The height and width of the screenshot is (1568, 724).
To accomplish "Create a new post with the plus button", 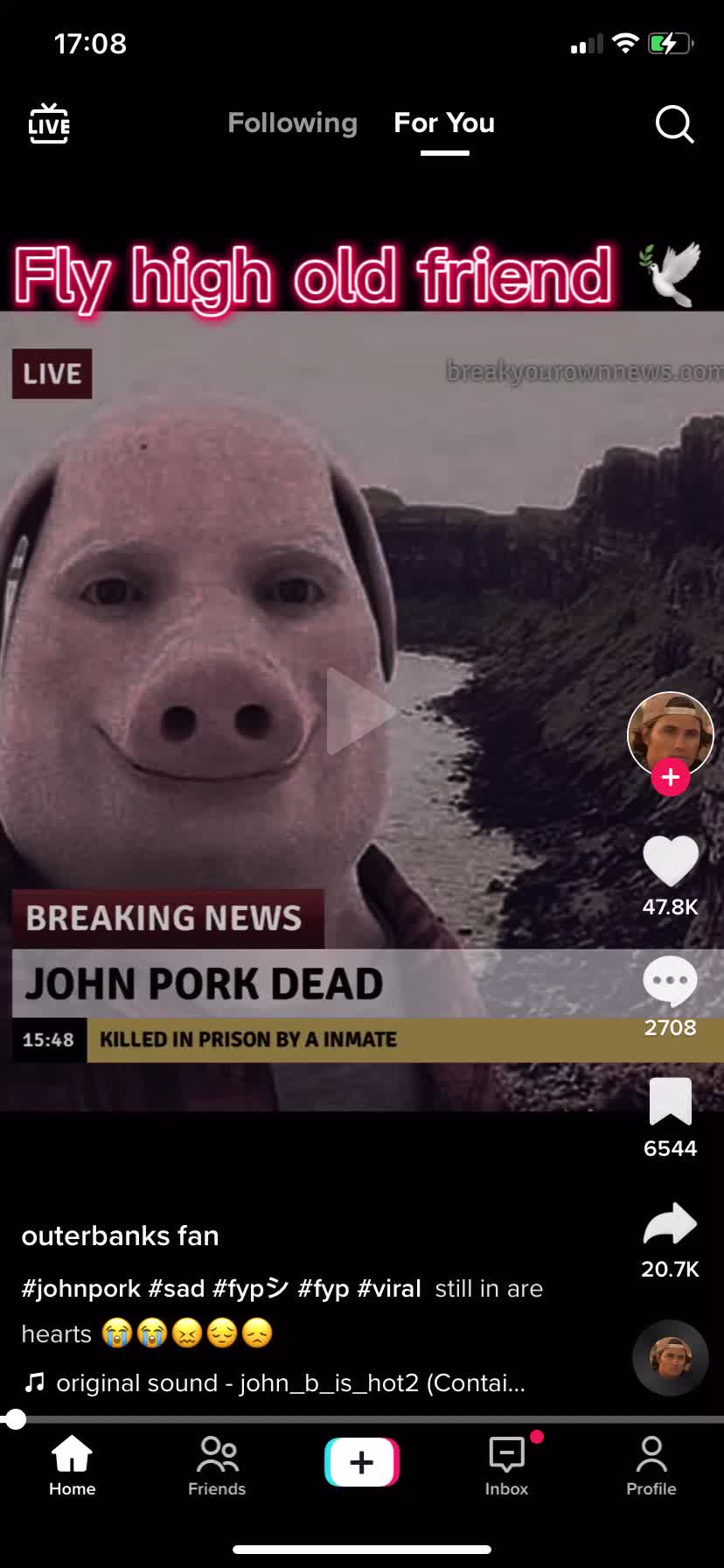I will click(362, 1462).
